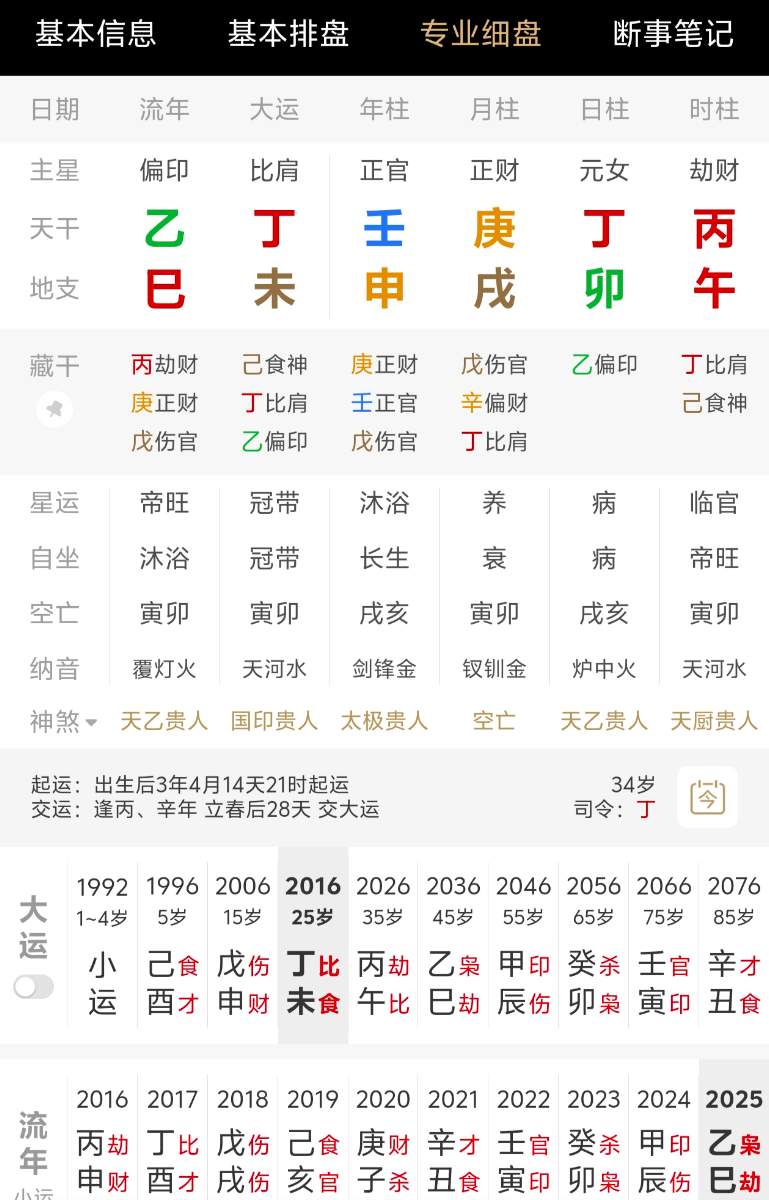Open the 天乙贵人 神煞 under 流年 column

[164, 721]
